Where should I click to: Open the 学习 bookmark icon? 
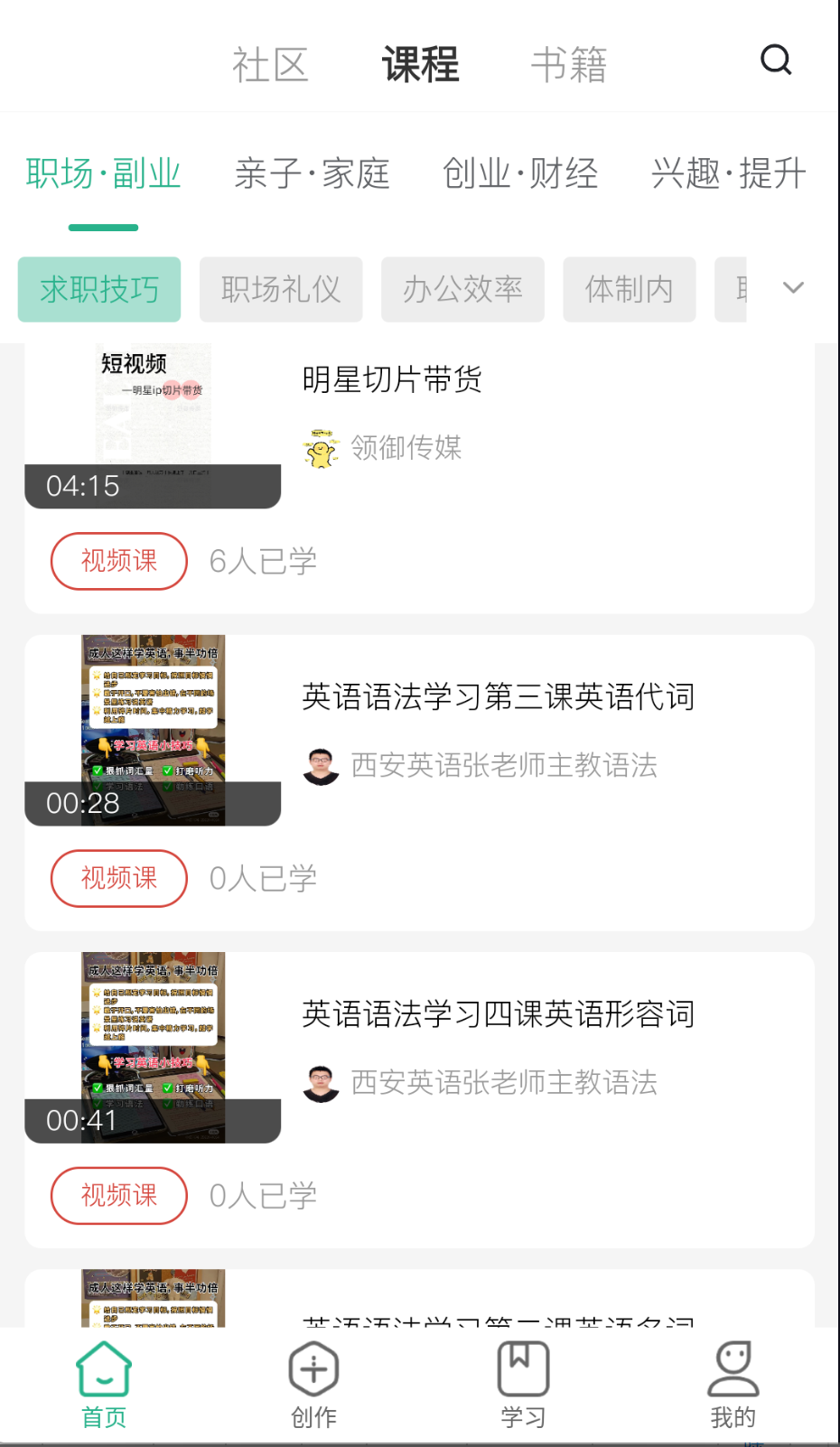click(x=524, y=1368)
